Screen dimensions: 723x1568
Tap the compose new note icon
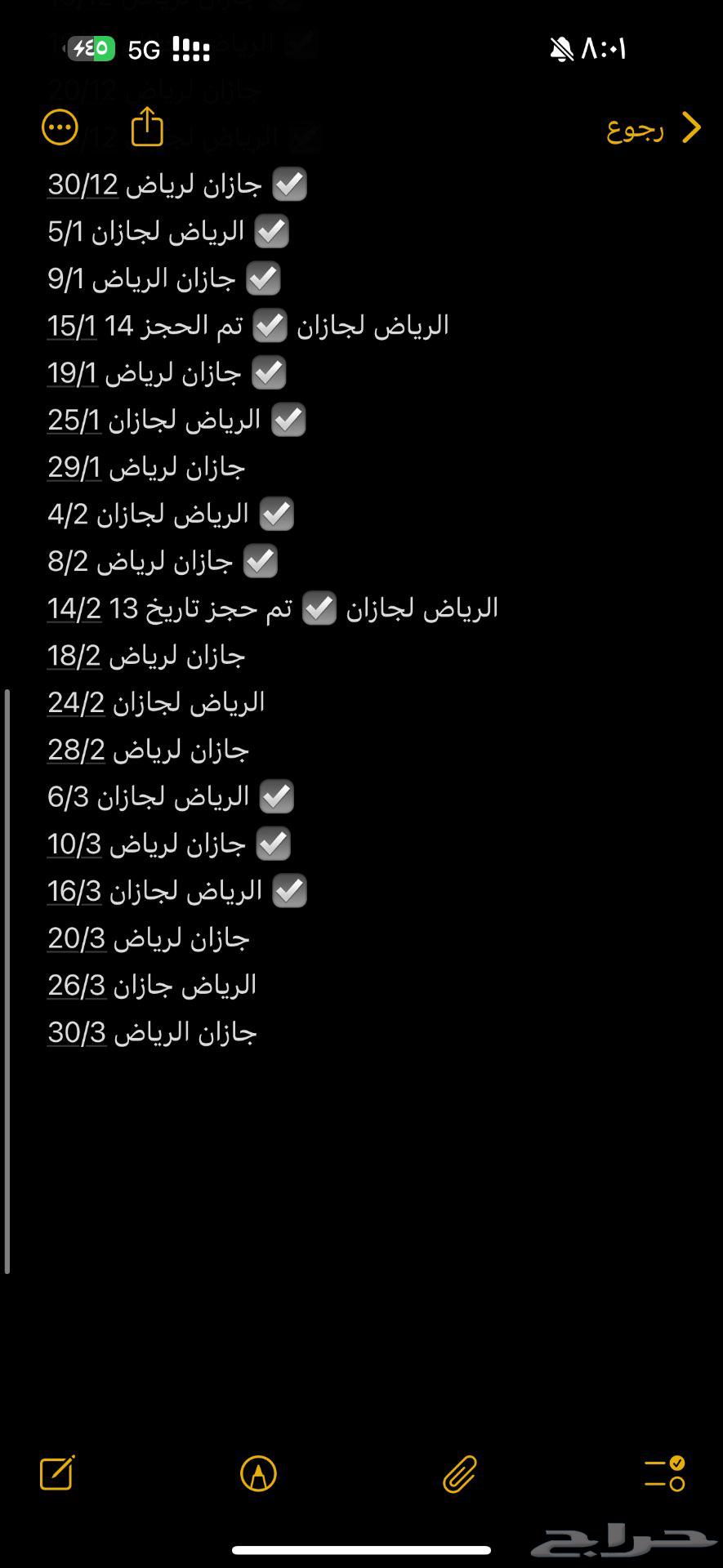click(x=57, y=1475)
